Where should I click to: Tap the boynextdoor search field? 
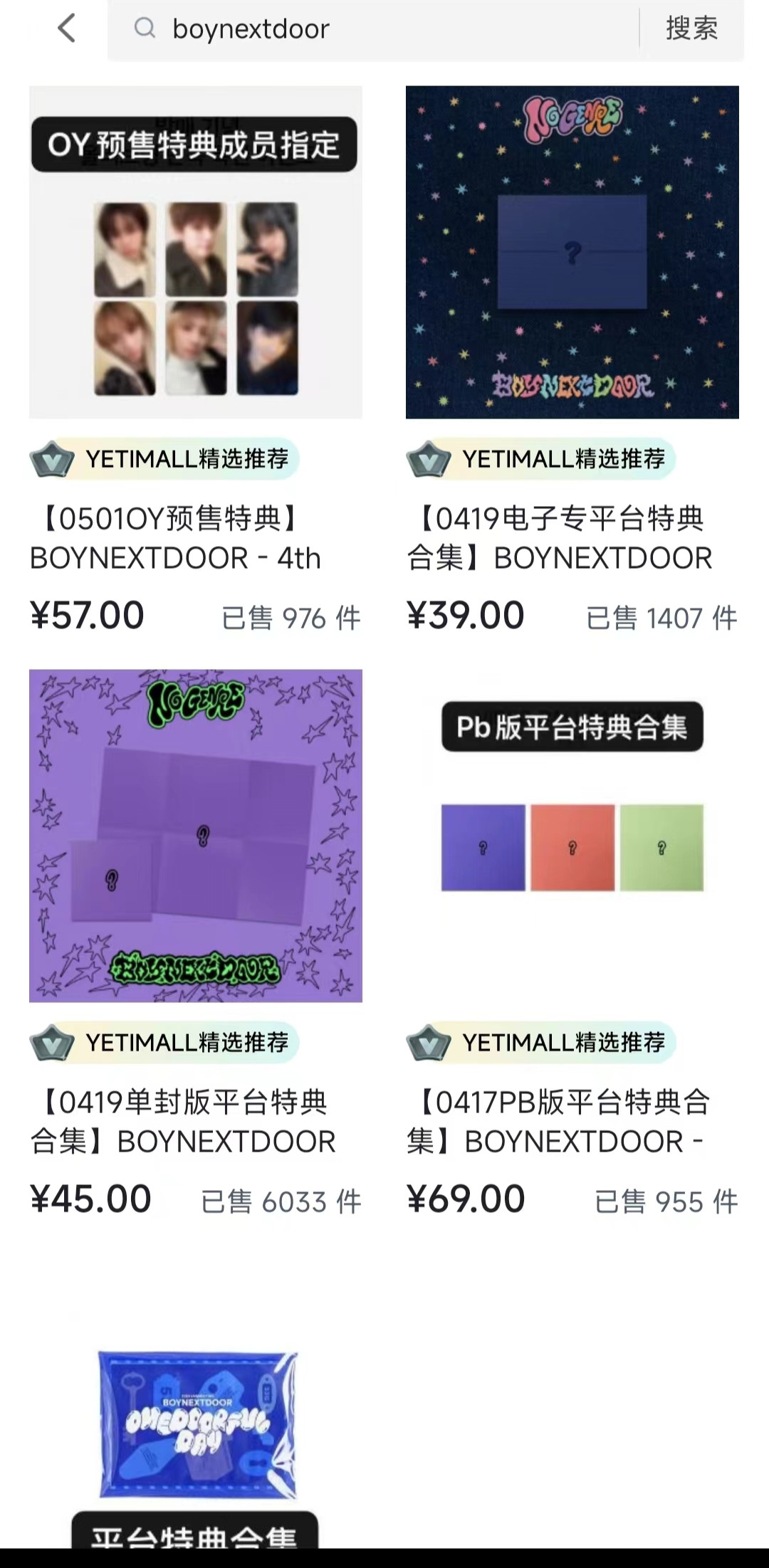point(384,29)
